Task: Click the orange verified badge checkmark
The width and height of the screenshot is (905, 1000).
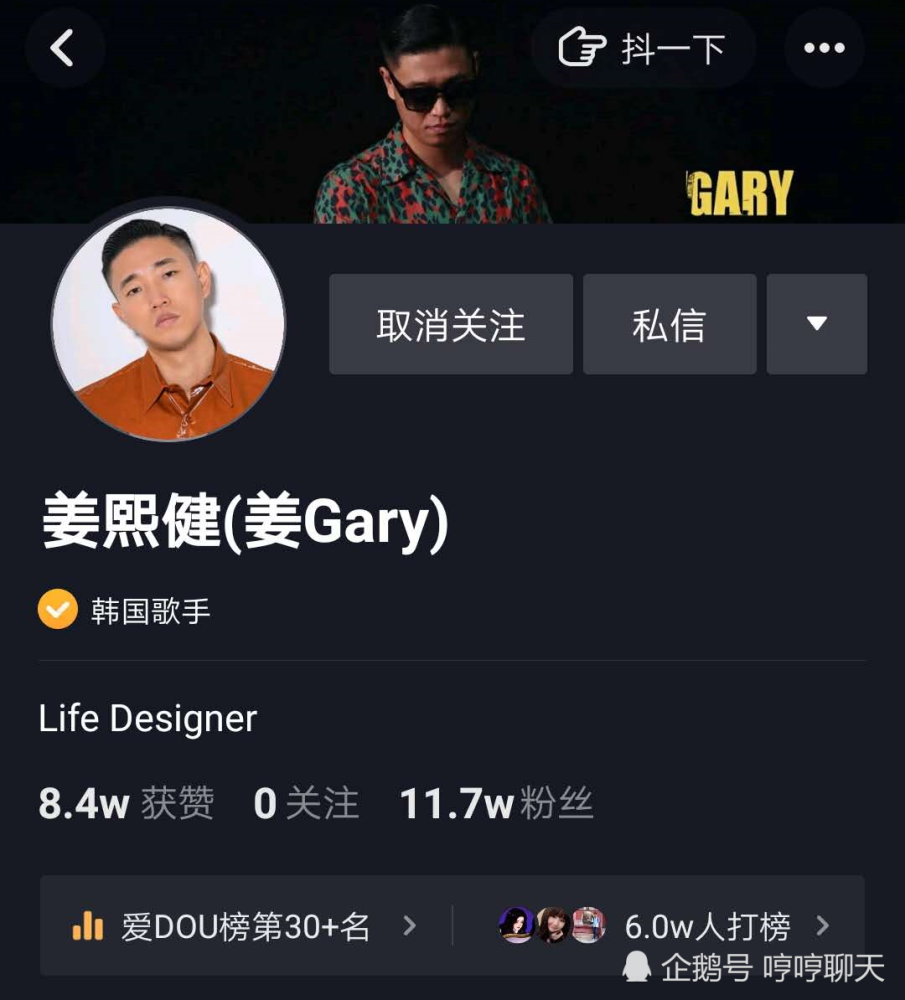Action: click(x=57, y=608)
